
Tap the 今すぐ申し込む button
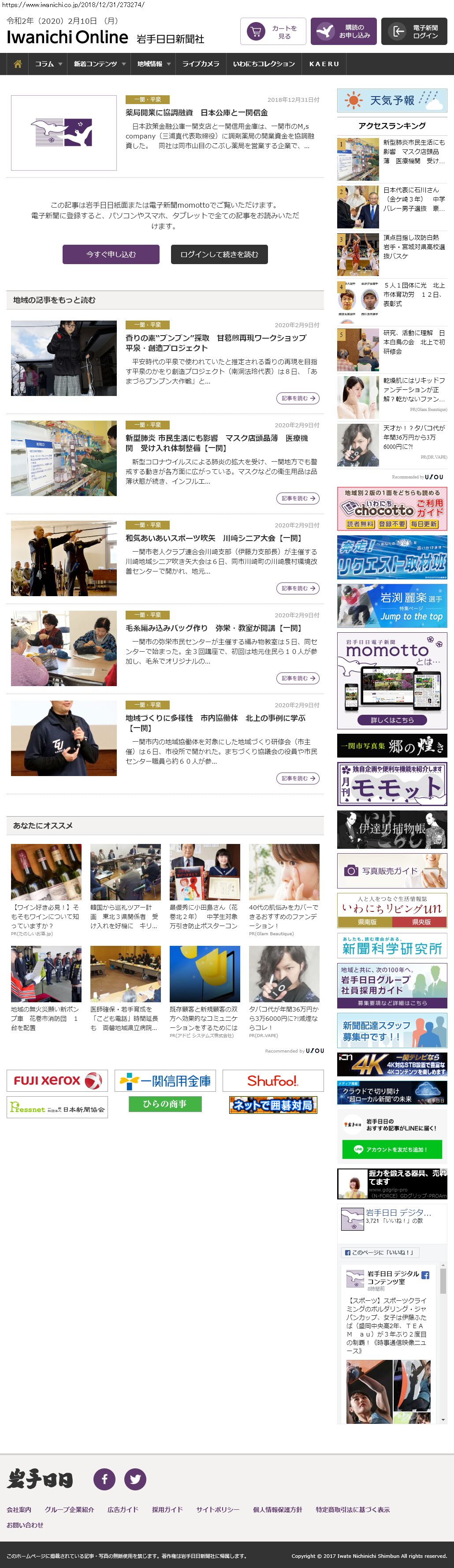click(111, 254)
